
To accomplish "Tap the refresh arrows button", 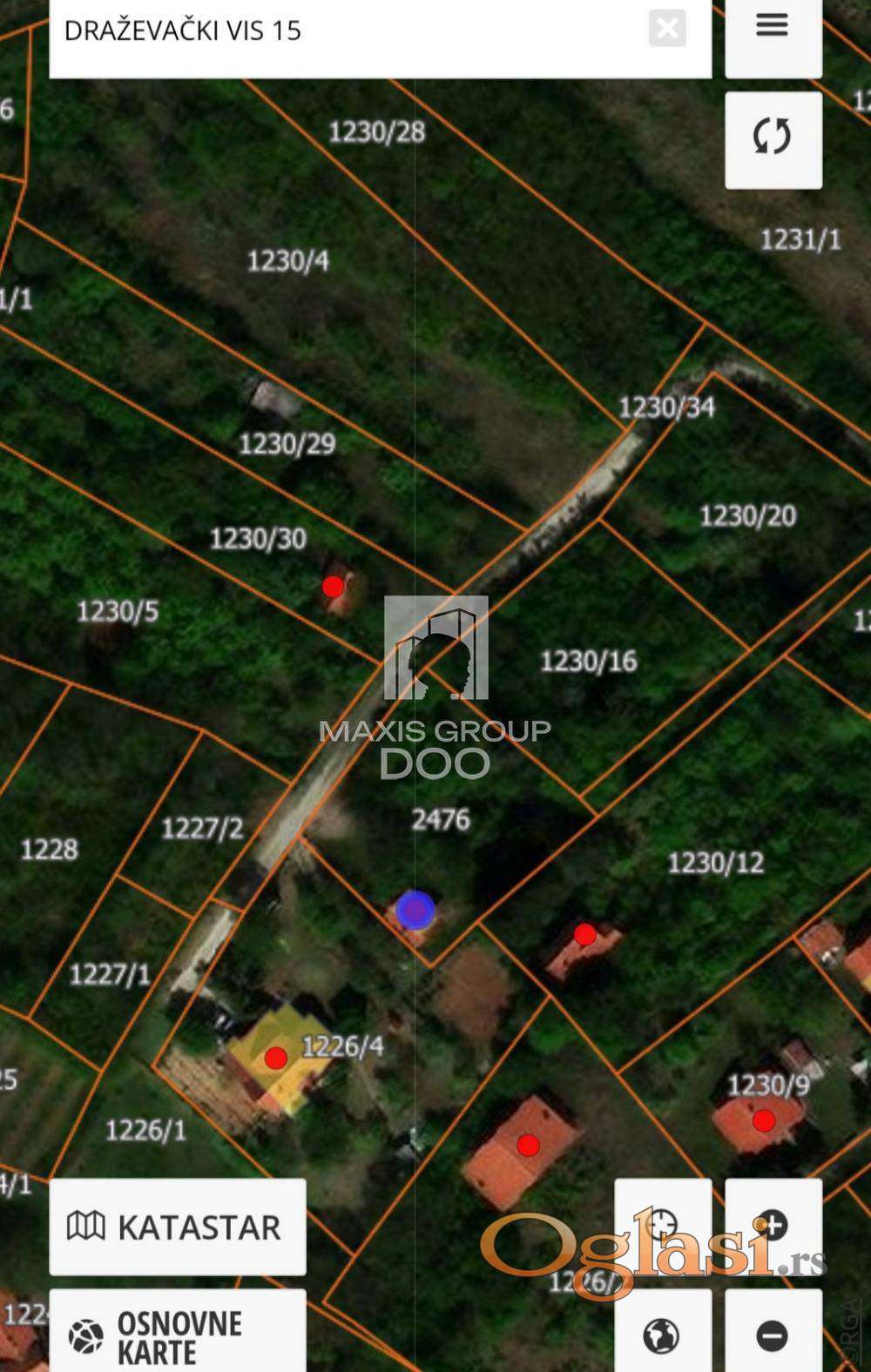I will 773,138.
